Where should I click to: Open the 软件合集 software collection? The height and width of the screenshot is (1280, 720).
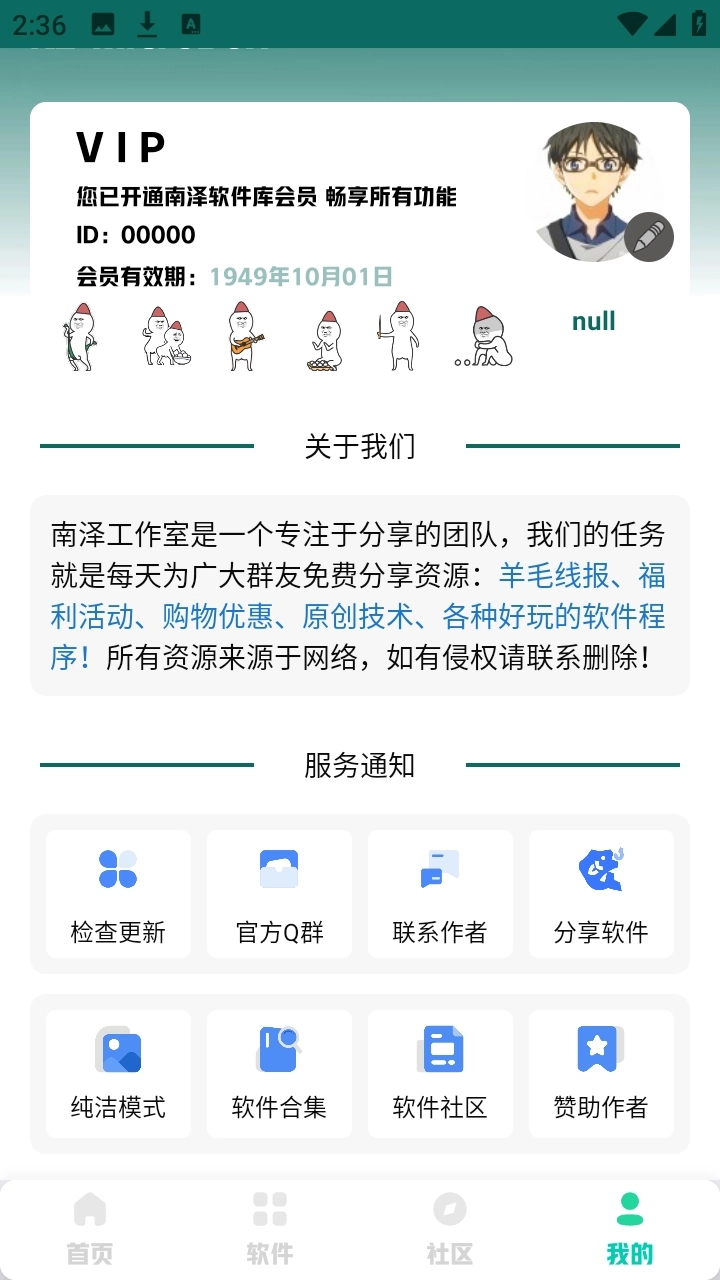pyautogui.click(x=278, y=1073)
